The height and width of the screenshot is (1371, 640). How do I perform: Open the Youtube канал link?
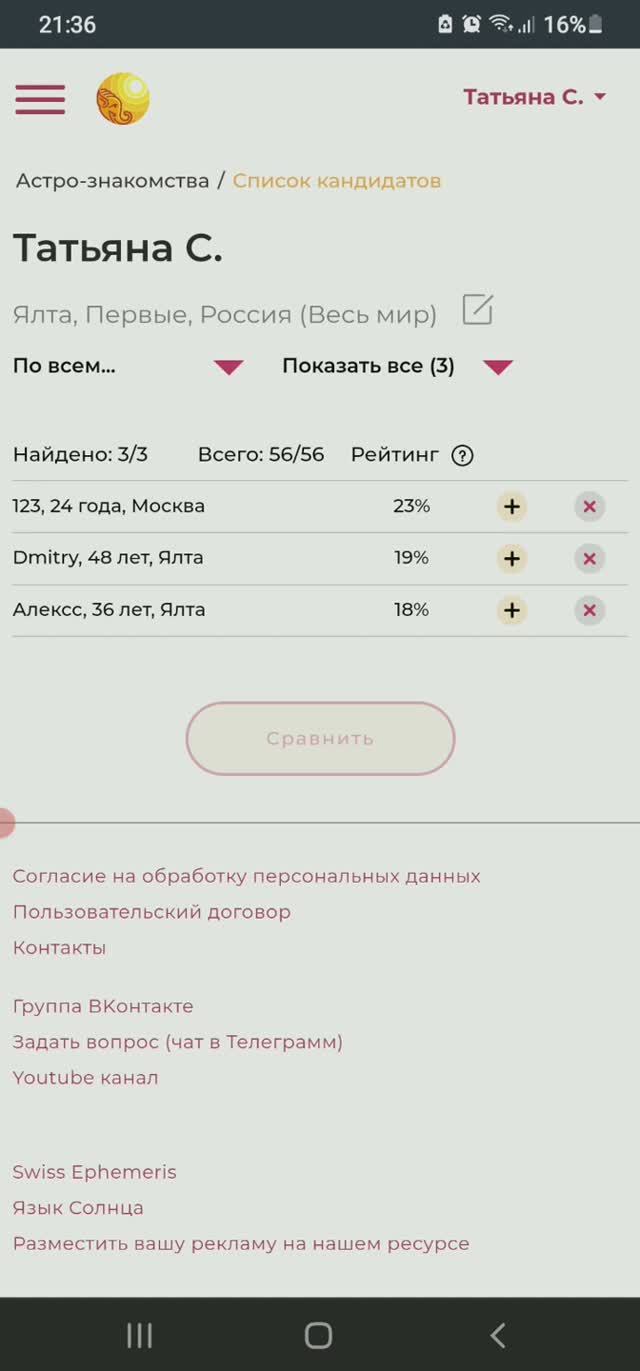point(85,1078)
